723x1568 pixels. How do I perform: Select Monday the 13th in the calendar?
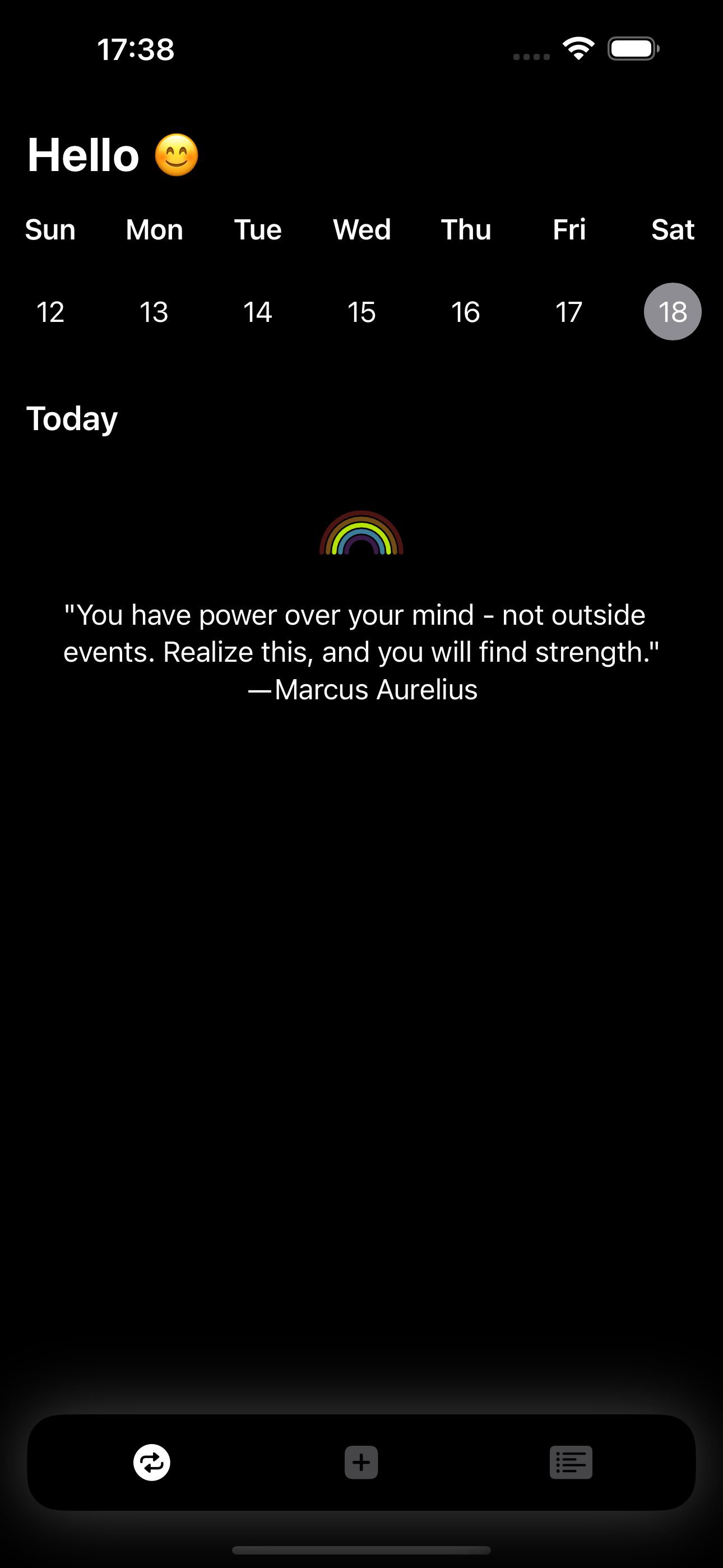point(154,312)
